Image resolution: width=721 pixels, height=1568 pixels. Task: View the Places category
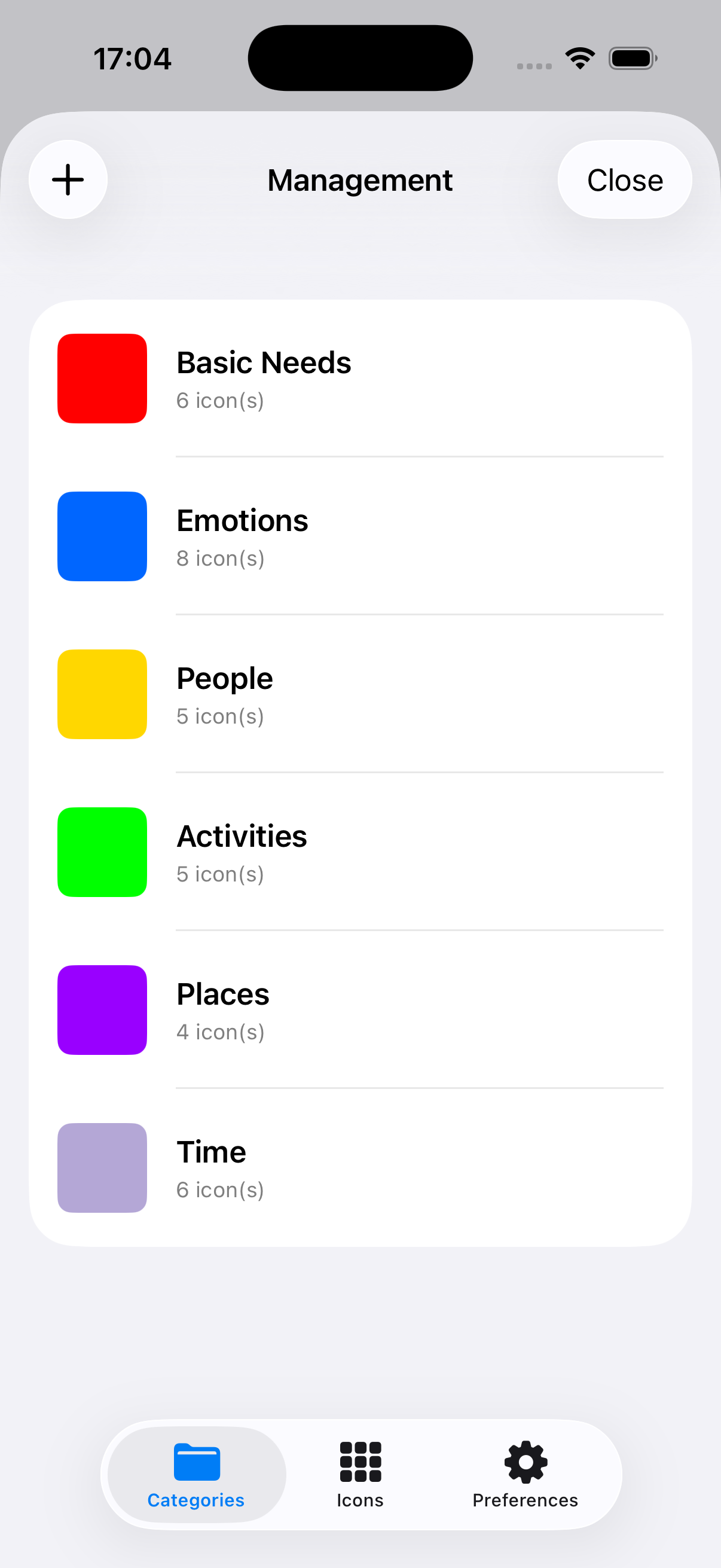[x=360, y=1010]
